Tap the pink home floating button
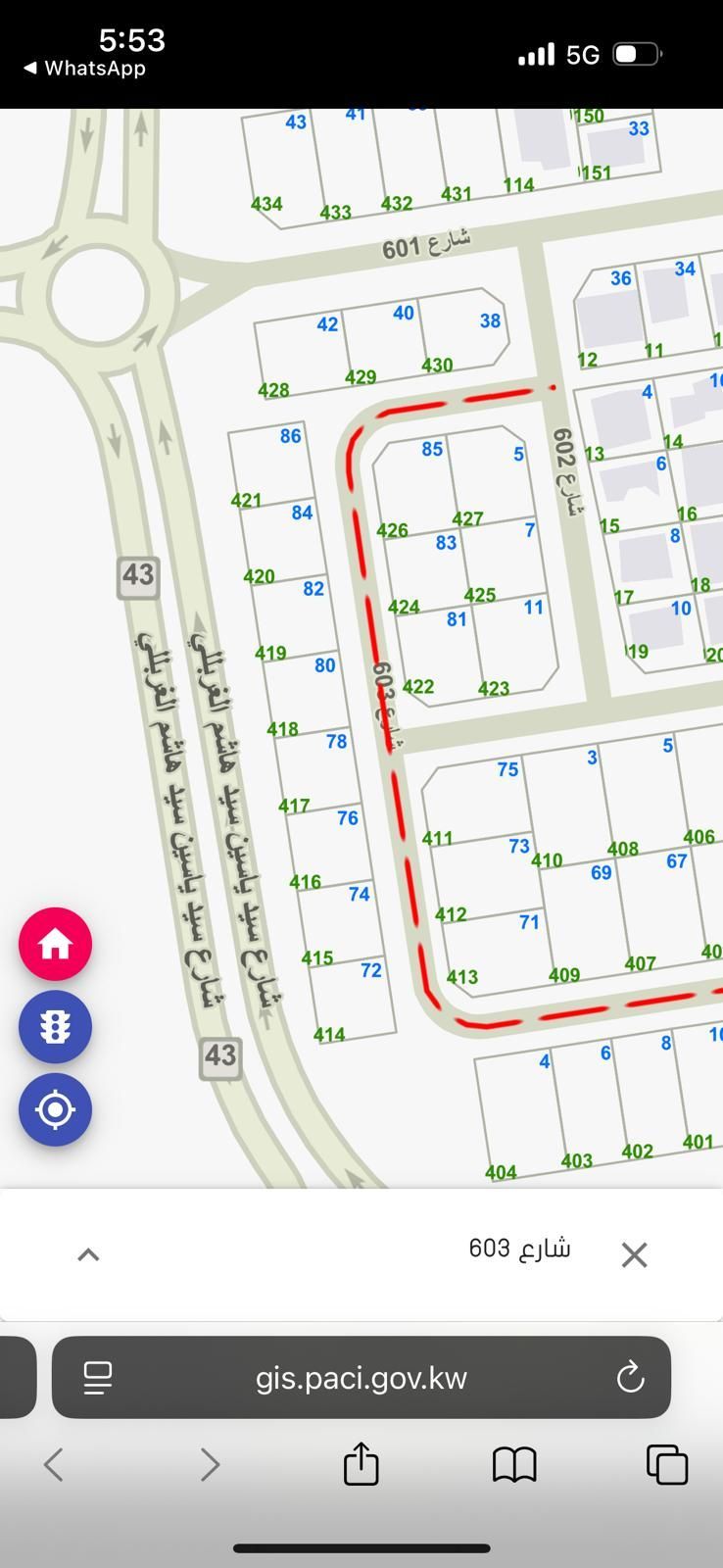 55,944
